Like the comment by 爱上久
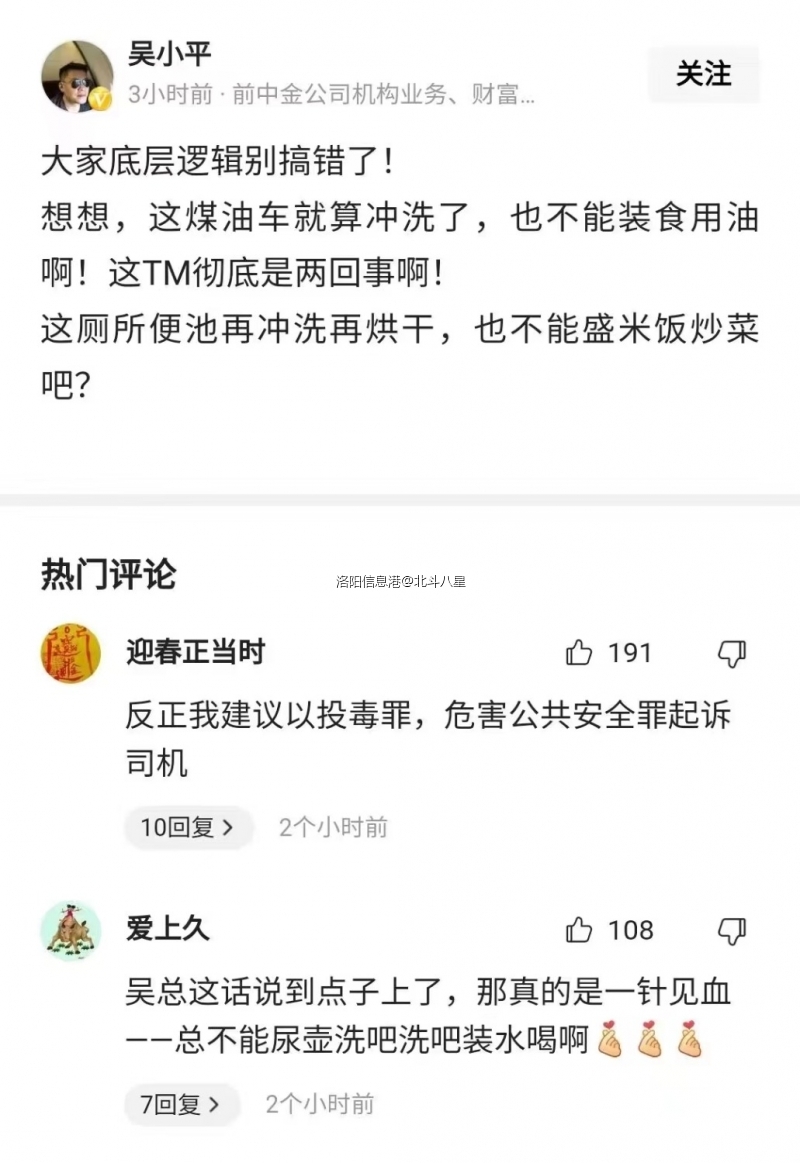The width and height of the screenshot is (800, 1163). [580, 931]
